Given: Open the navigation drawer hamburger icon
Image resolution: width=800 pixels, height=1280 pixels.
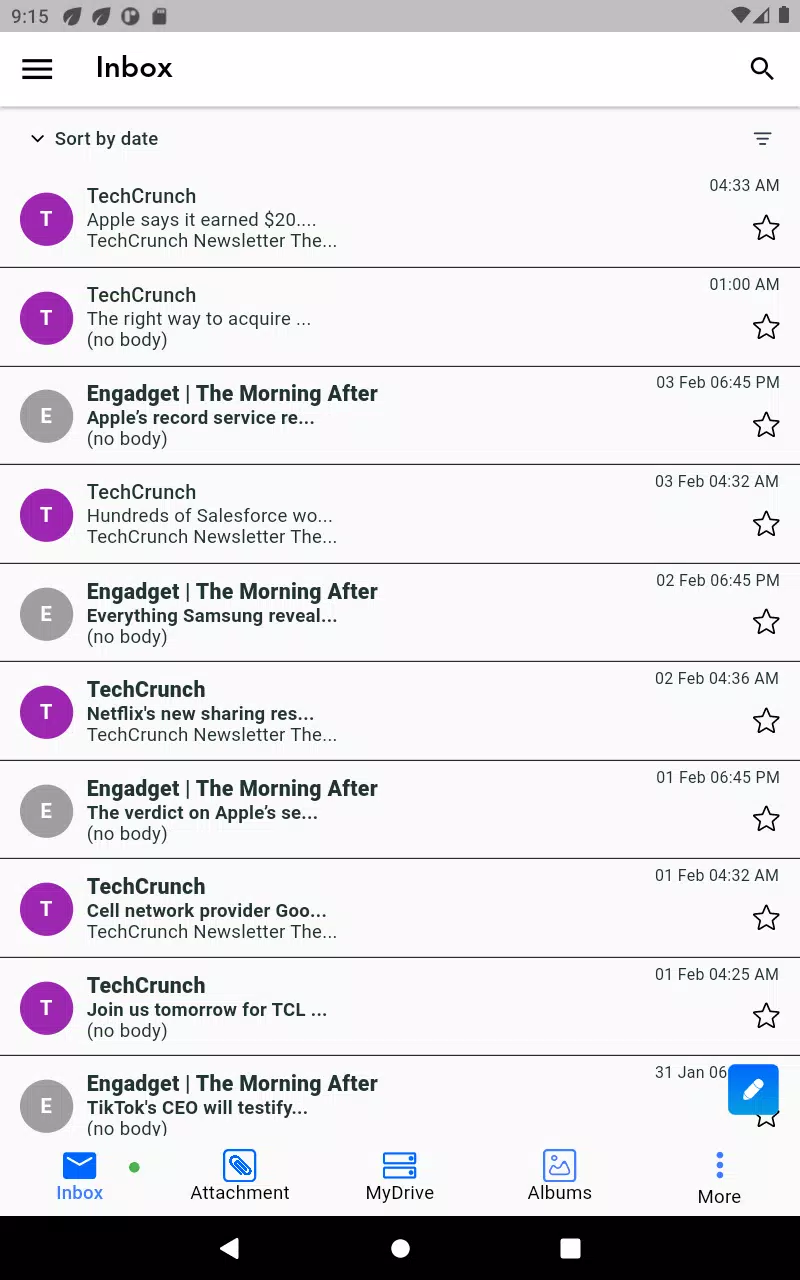Looking at the screenshot, I should [x=37, y=69].
